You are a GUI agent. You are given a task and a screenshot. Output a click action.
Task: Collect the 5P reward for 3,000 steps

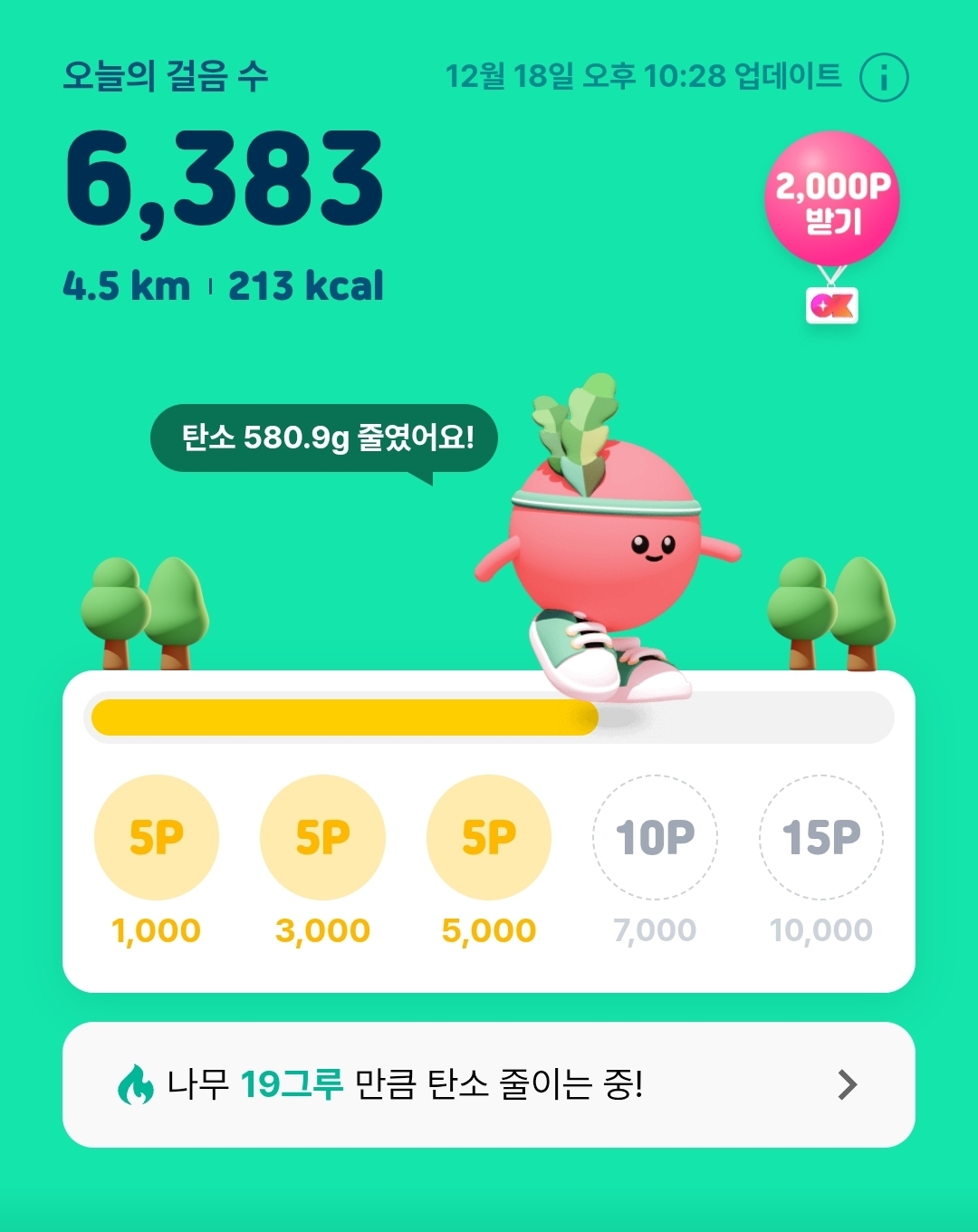322,837
